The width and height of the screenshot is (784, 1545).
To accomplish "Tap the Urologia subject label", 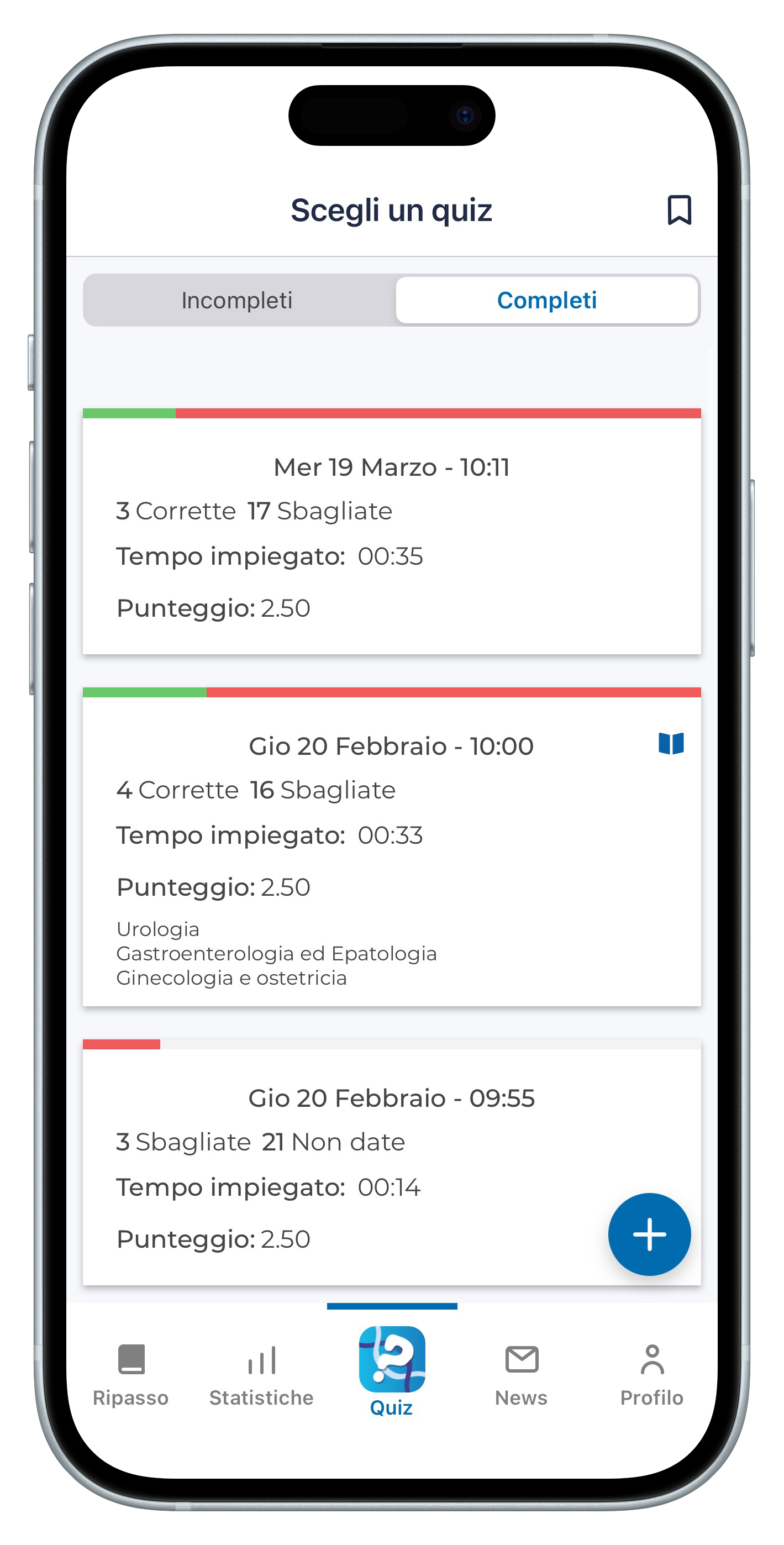I will point(158,929).
